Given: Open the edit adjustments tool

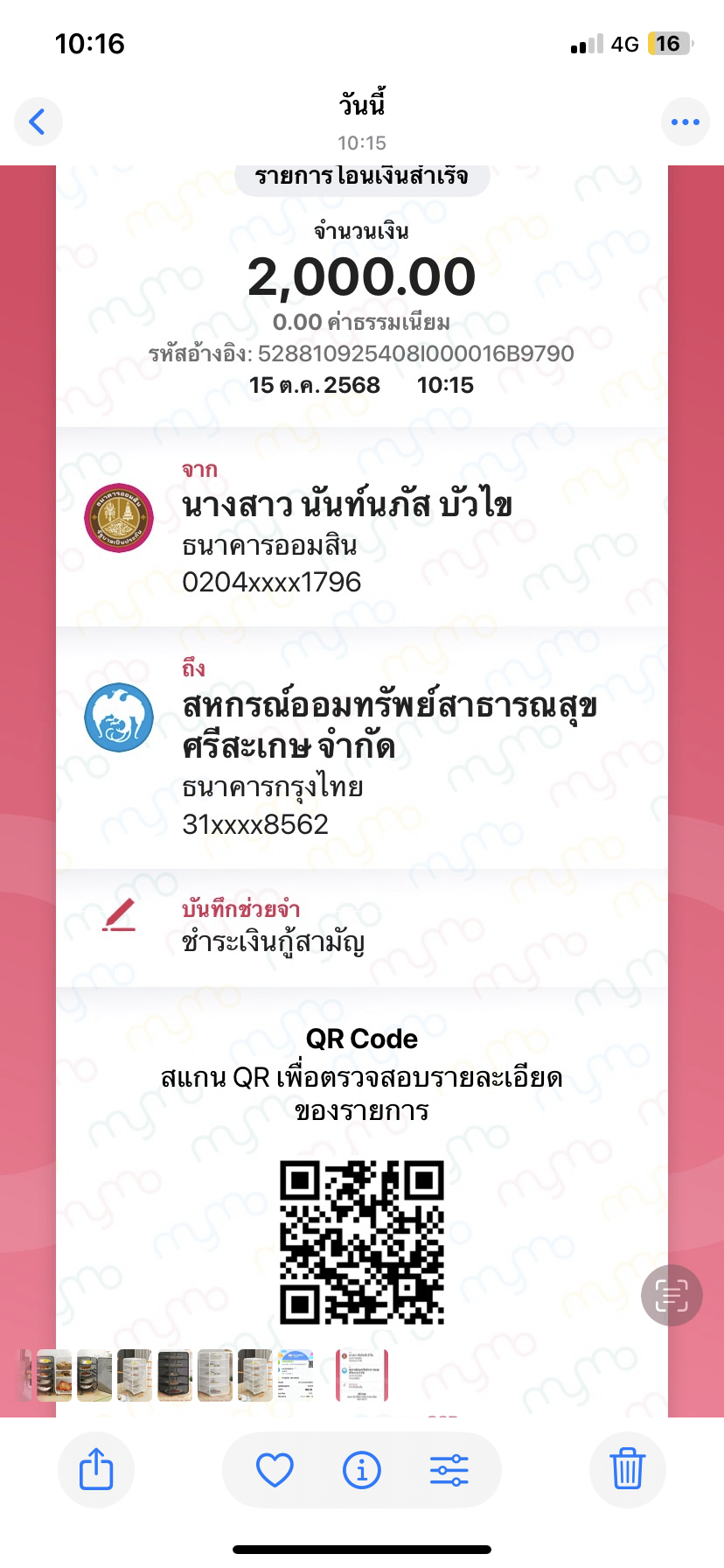Looking at the screenshot, I should point(449,1469).
